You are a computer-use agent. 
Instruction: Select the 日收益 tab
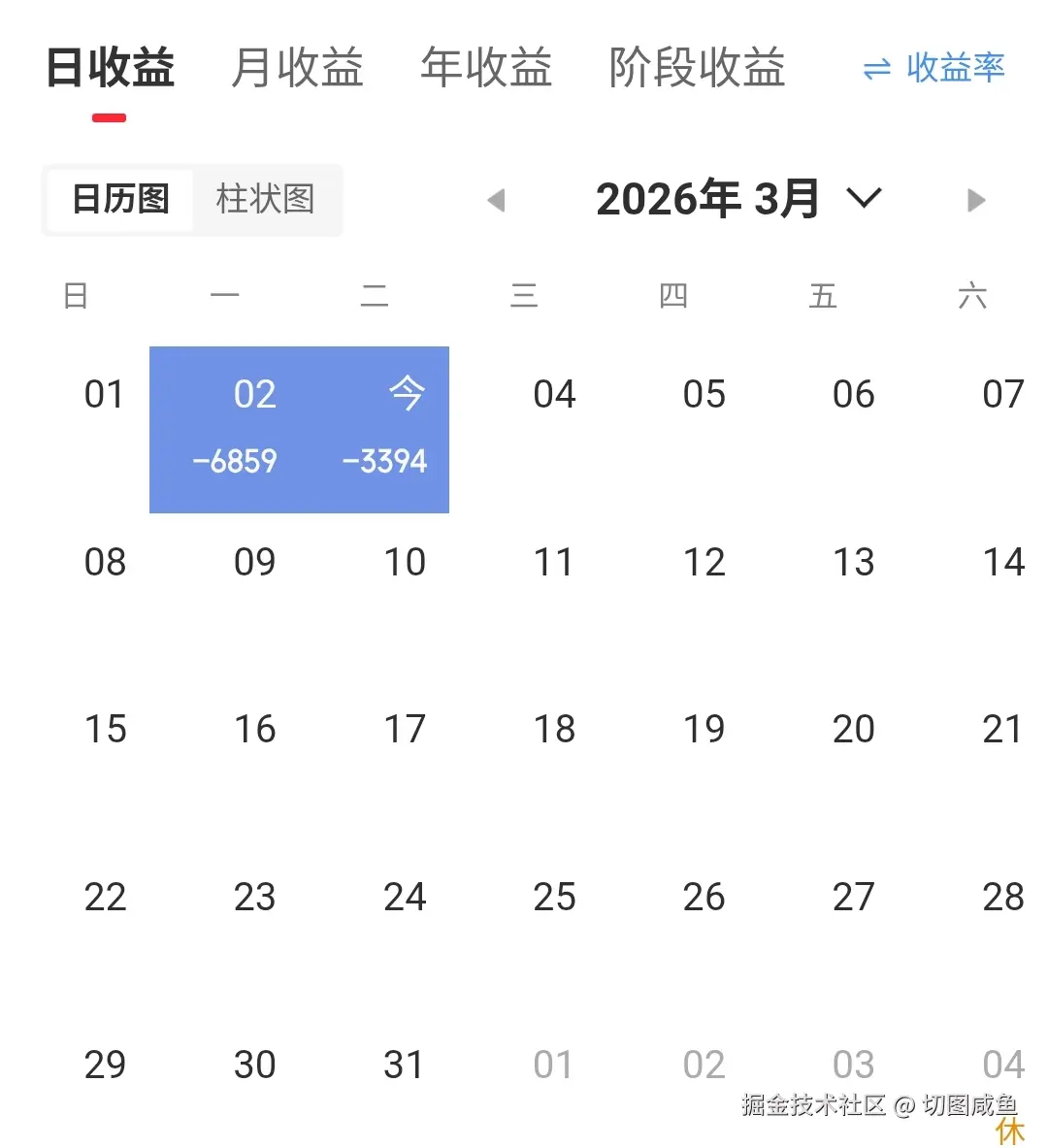click(110, 68)
